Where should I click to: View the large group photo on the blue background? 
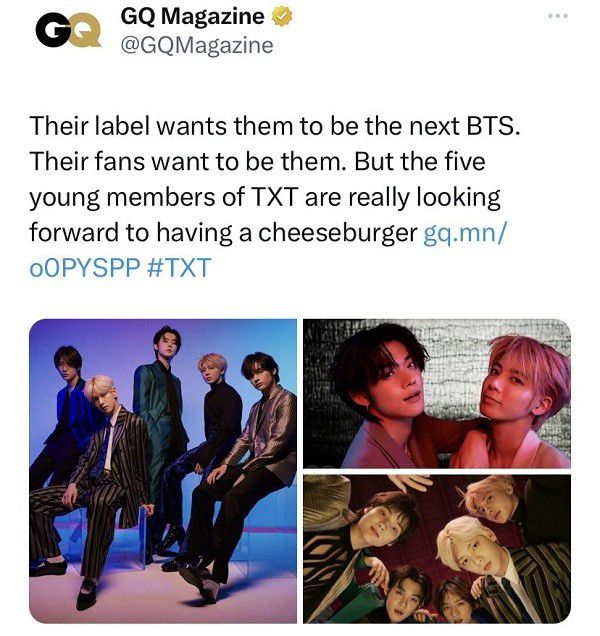[163, 470]
